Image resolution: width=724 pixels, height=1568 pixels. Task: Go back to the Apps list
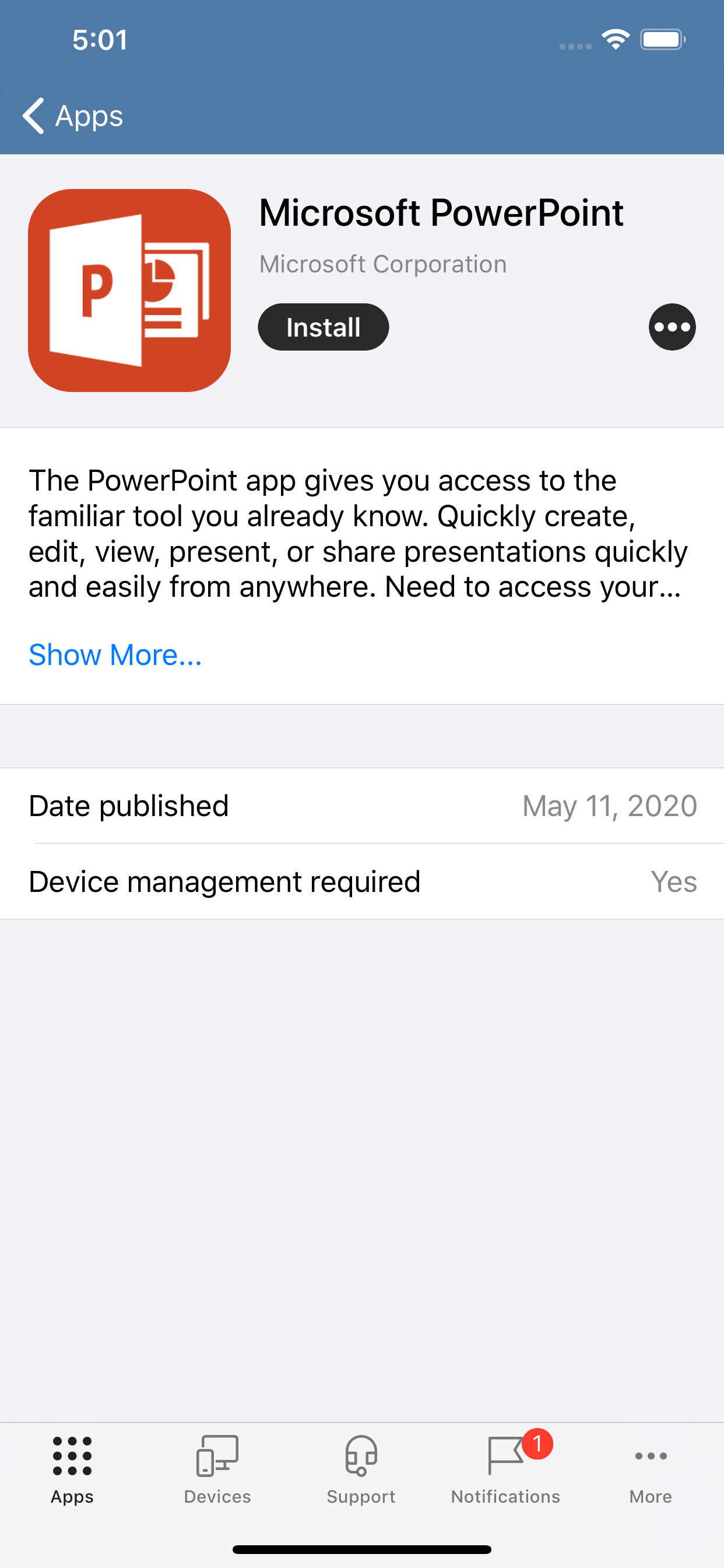point(72,116)
